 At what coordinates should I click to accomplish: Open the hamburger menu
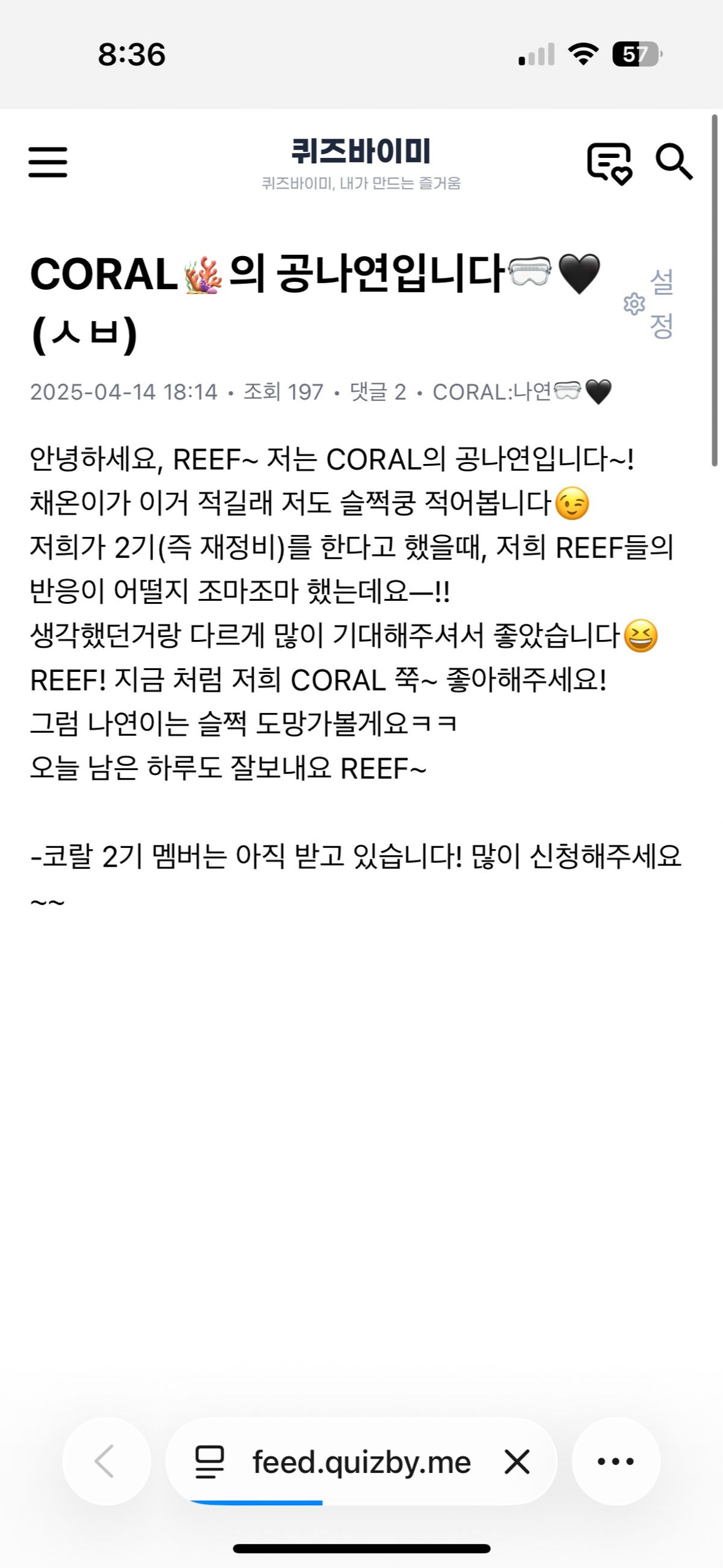coord(48,162)
